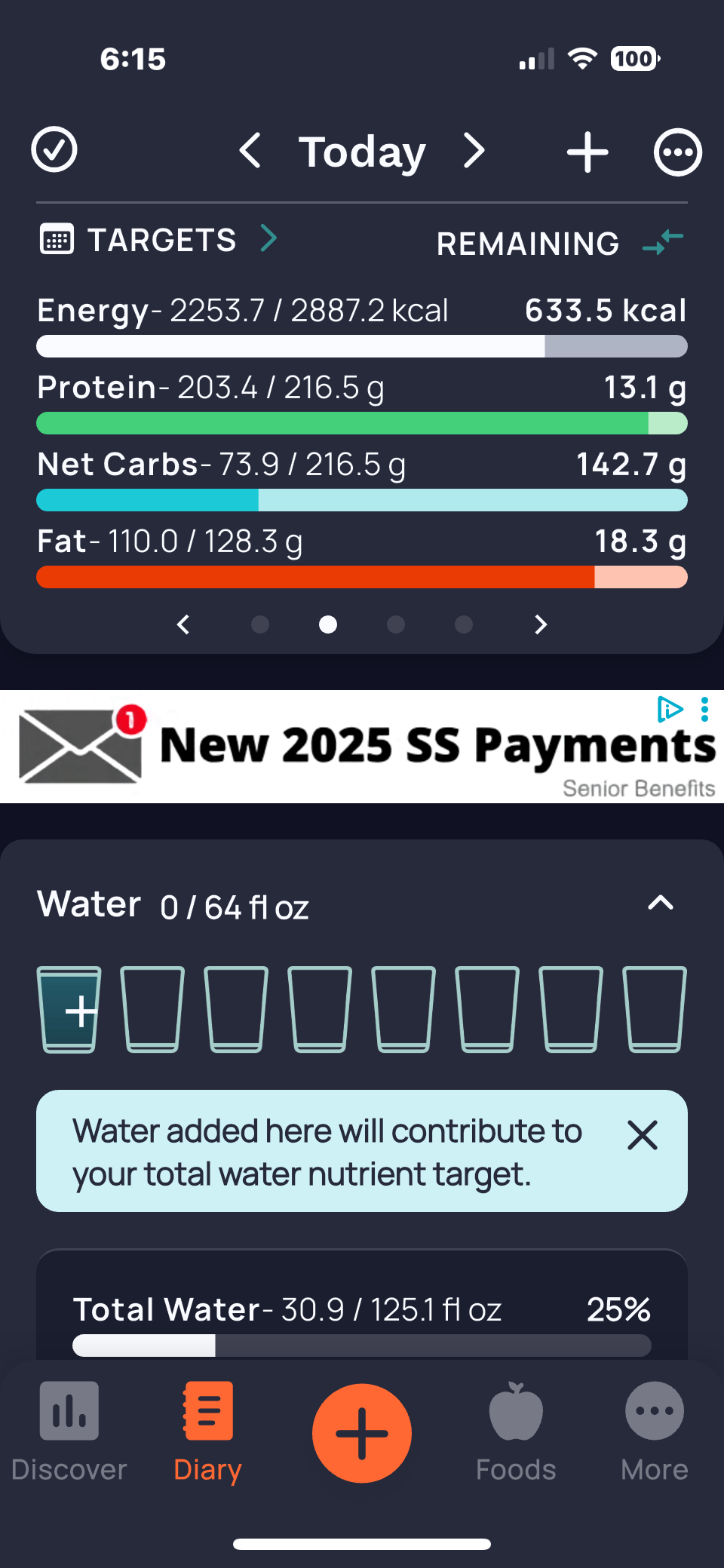Image resolution: width=724 pixels, height=1568 pixels.
Task: Go to the previous day
Action: click(250, 151)
